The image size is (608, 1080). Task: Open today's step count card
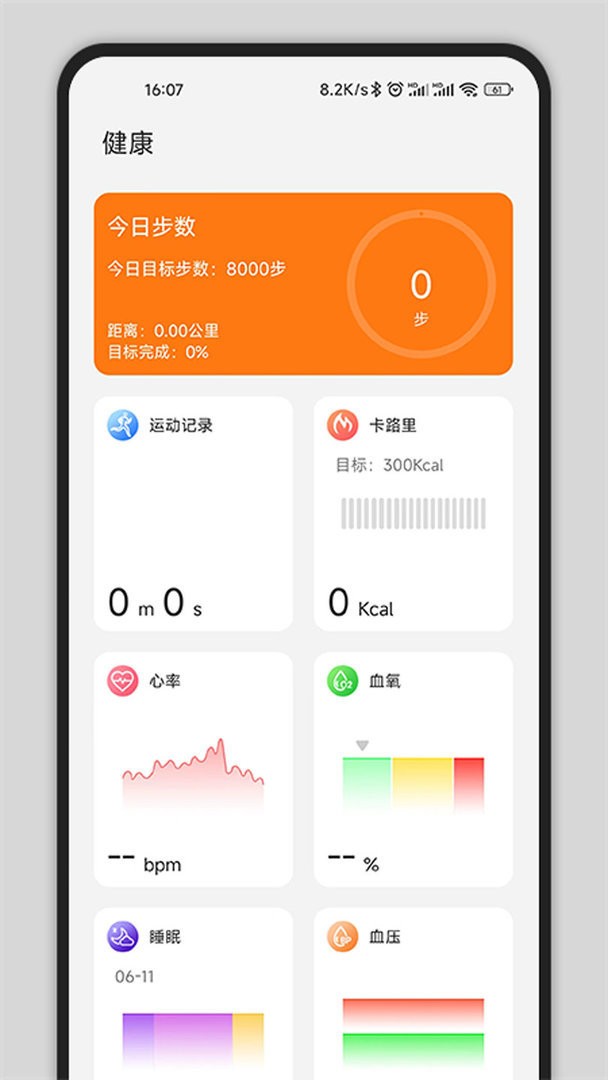(303, 284)
